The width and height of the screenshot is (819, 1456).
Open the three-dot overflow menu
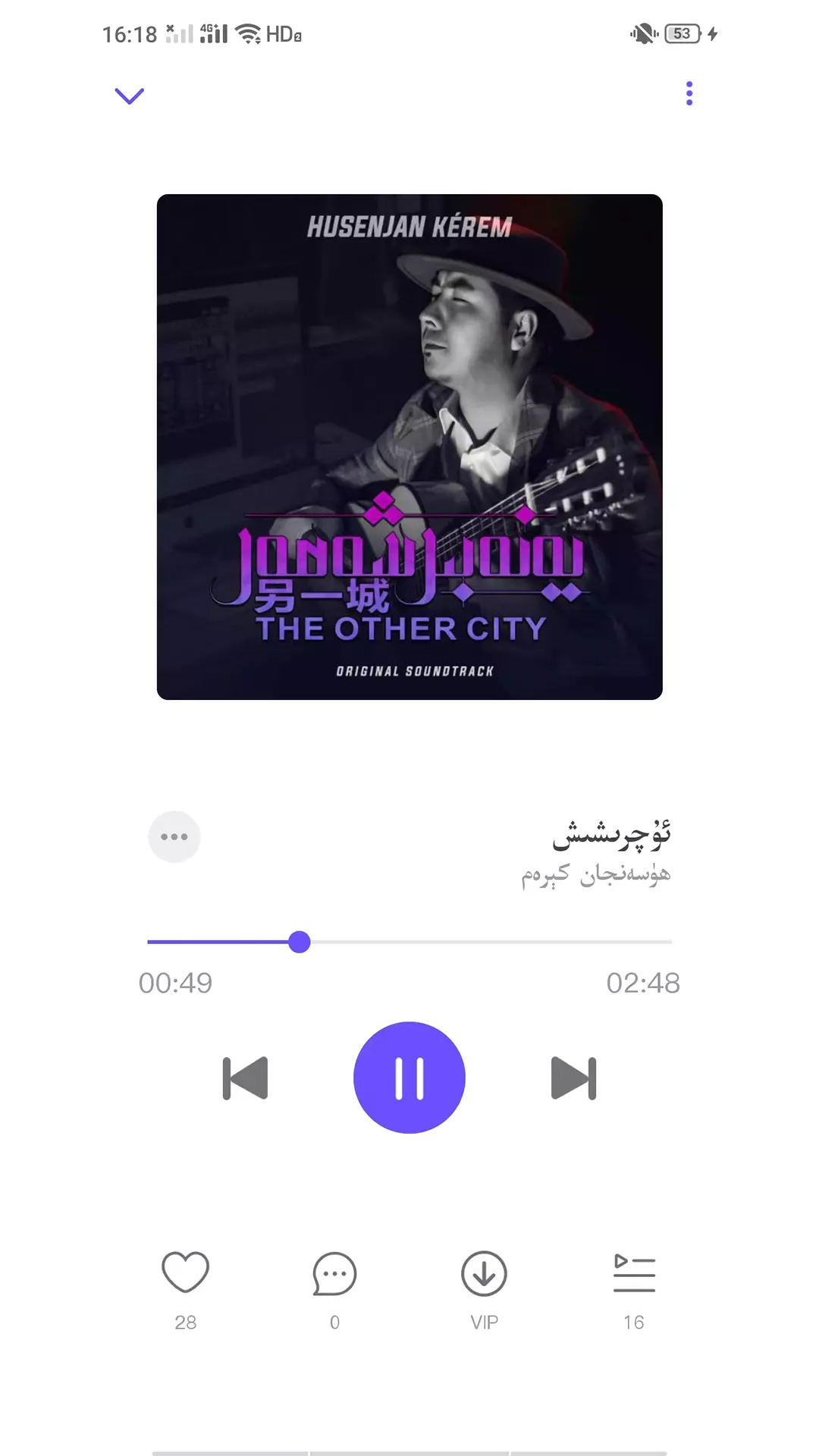[689, 93]
